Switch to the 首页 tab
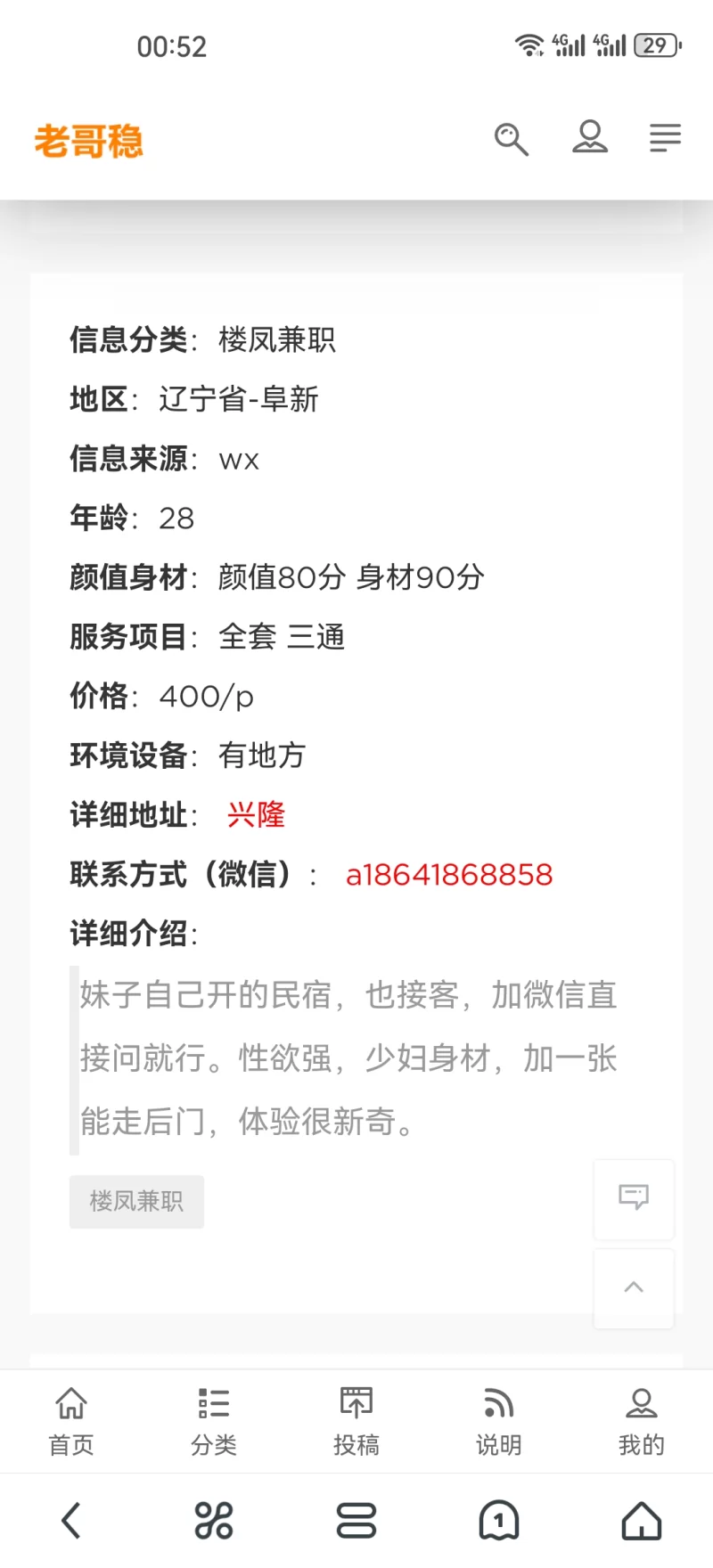 click(x=71, y=1422)
